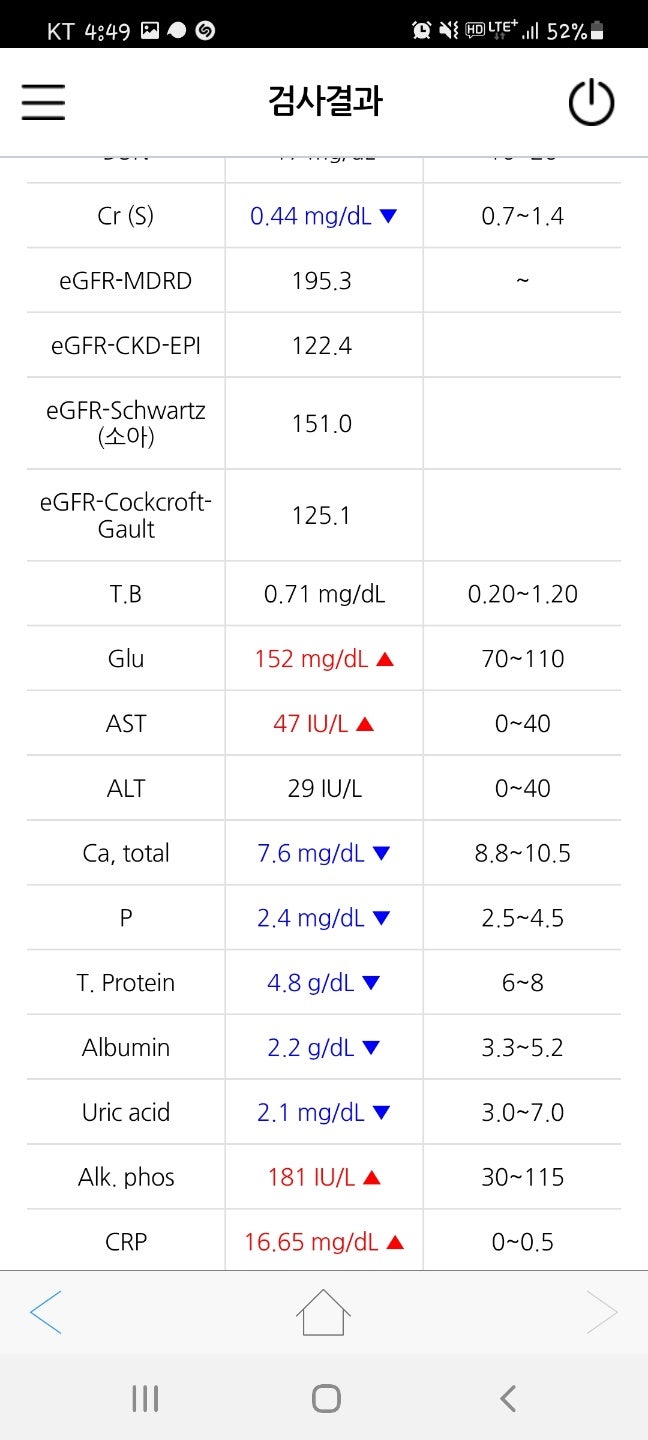Go to the previous page arrow
Screen dimensions: 648x1440
[x=46, y=1312]
